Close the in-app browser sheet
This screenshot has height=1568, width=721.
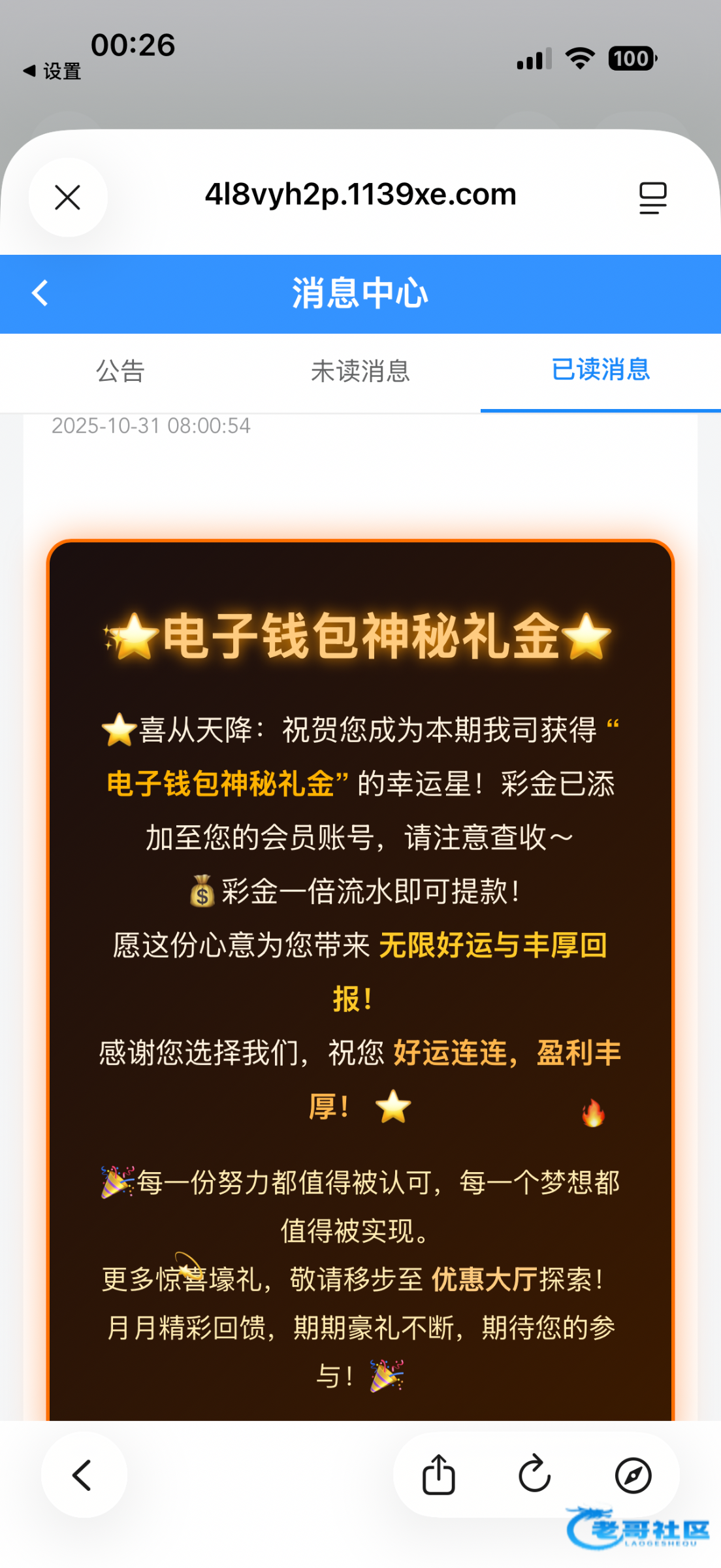point(68,197)
